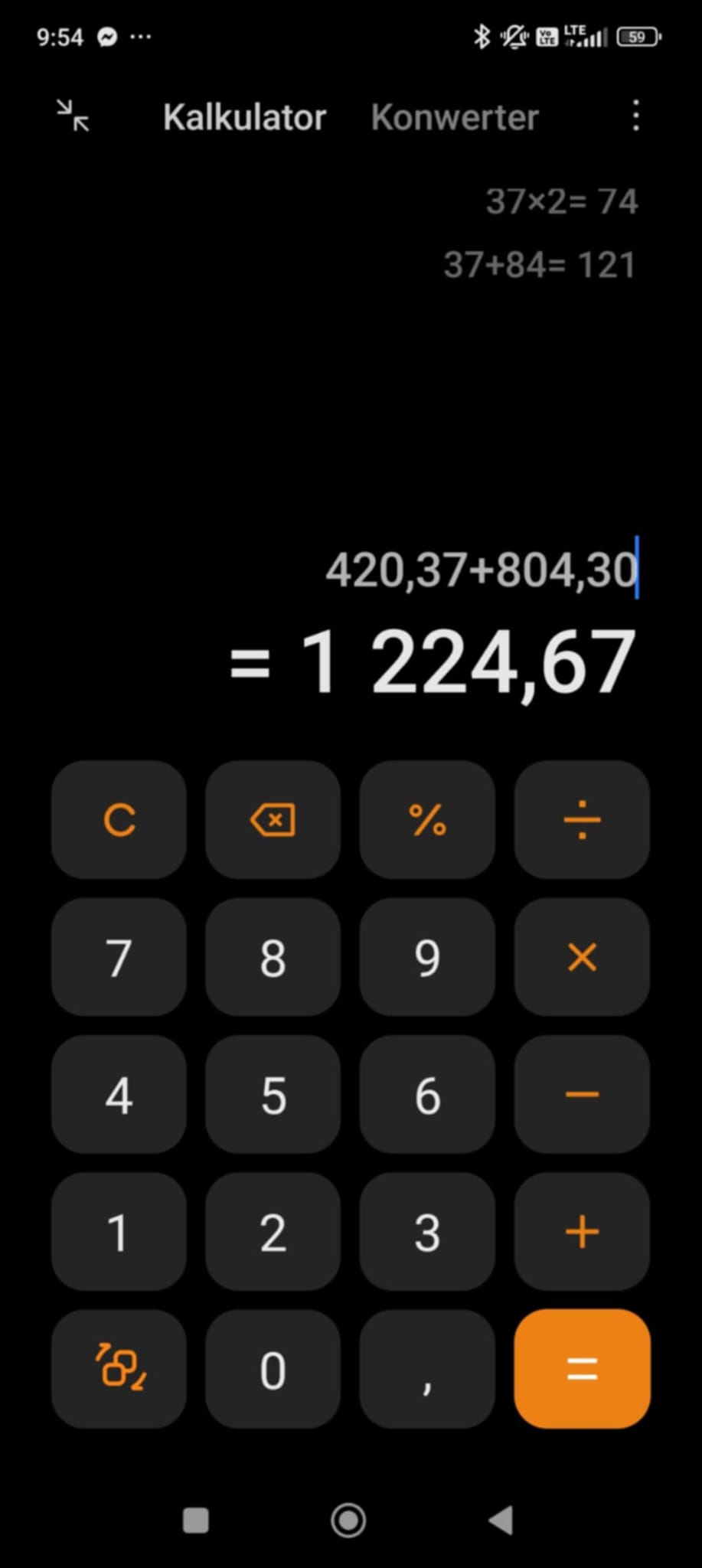
Task: Open the three-dot overflow menu
Action: (x=635, y=116)
